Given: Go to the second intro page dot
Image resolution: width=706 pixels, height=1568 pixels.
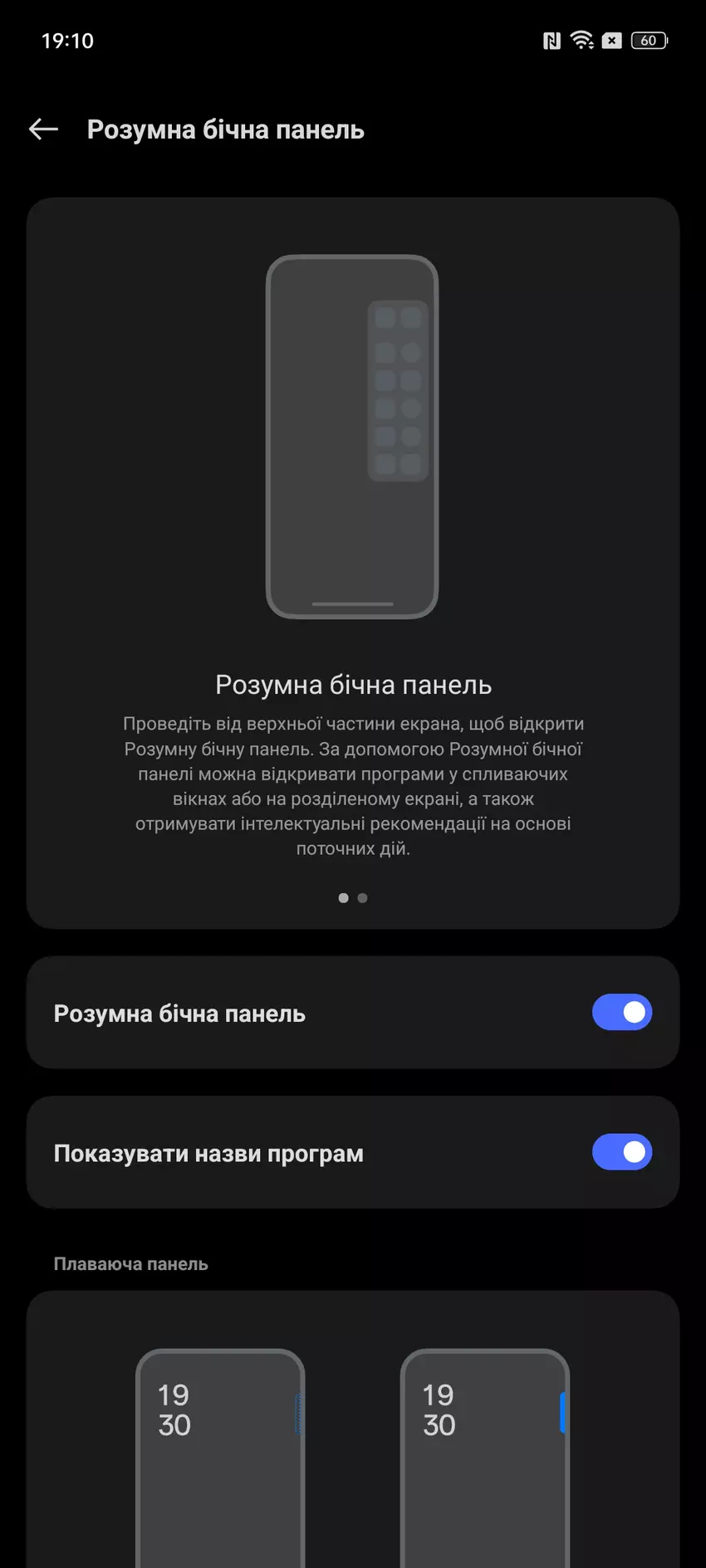Looking at the screenshot, I should tap(362, 898).
